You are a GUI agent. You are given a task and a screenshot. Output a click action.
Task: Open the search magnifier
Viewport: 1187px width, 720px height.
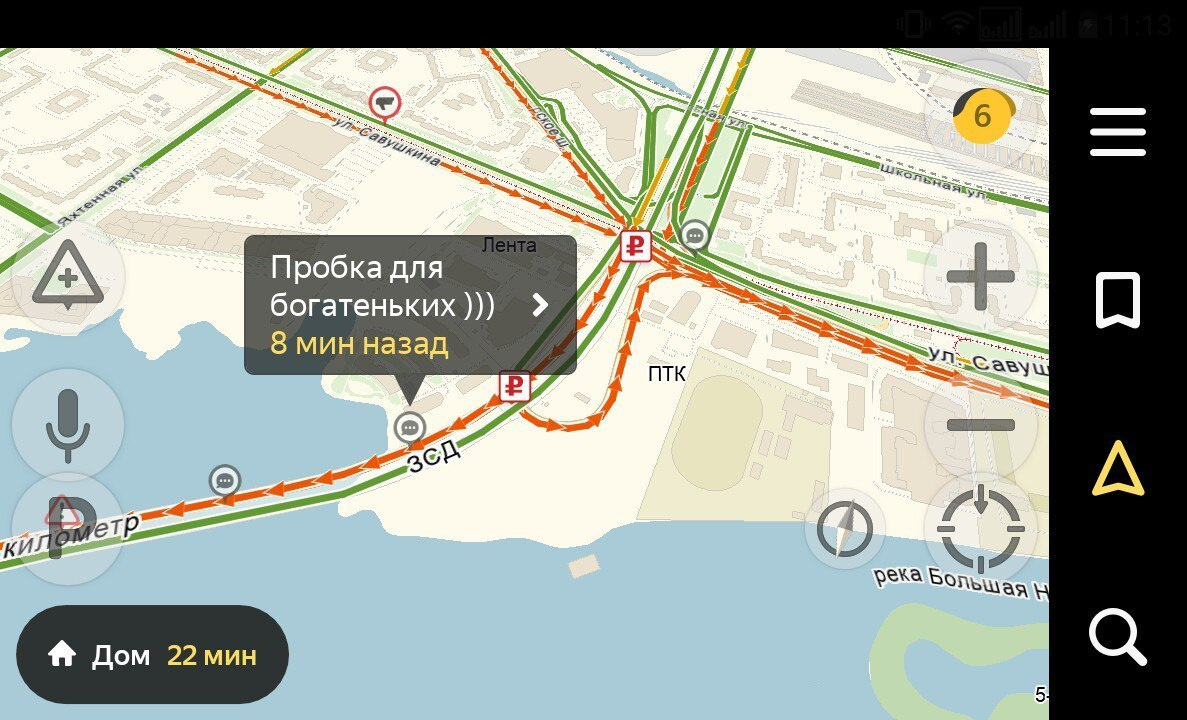pos(1117,638)
